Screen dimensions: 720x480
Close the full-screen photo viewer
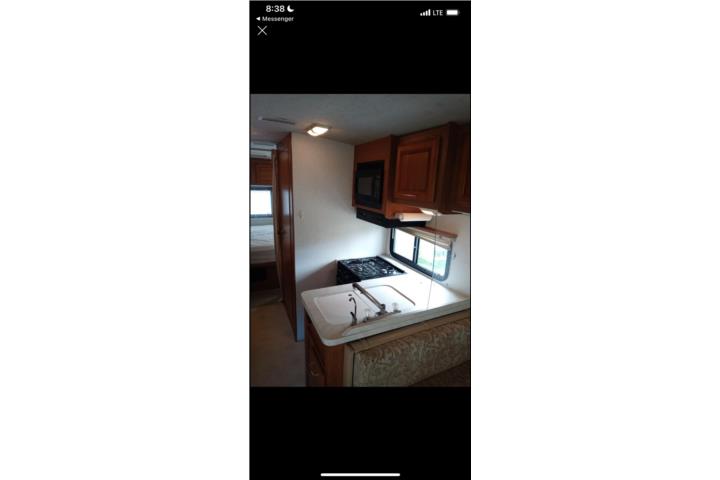tap(262, 31)
